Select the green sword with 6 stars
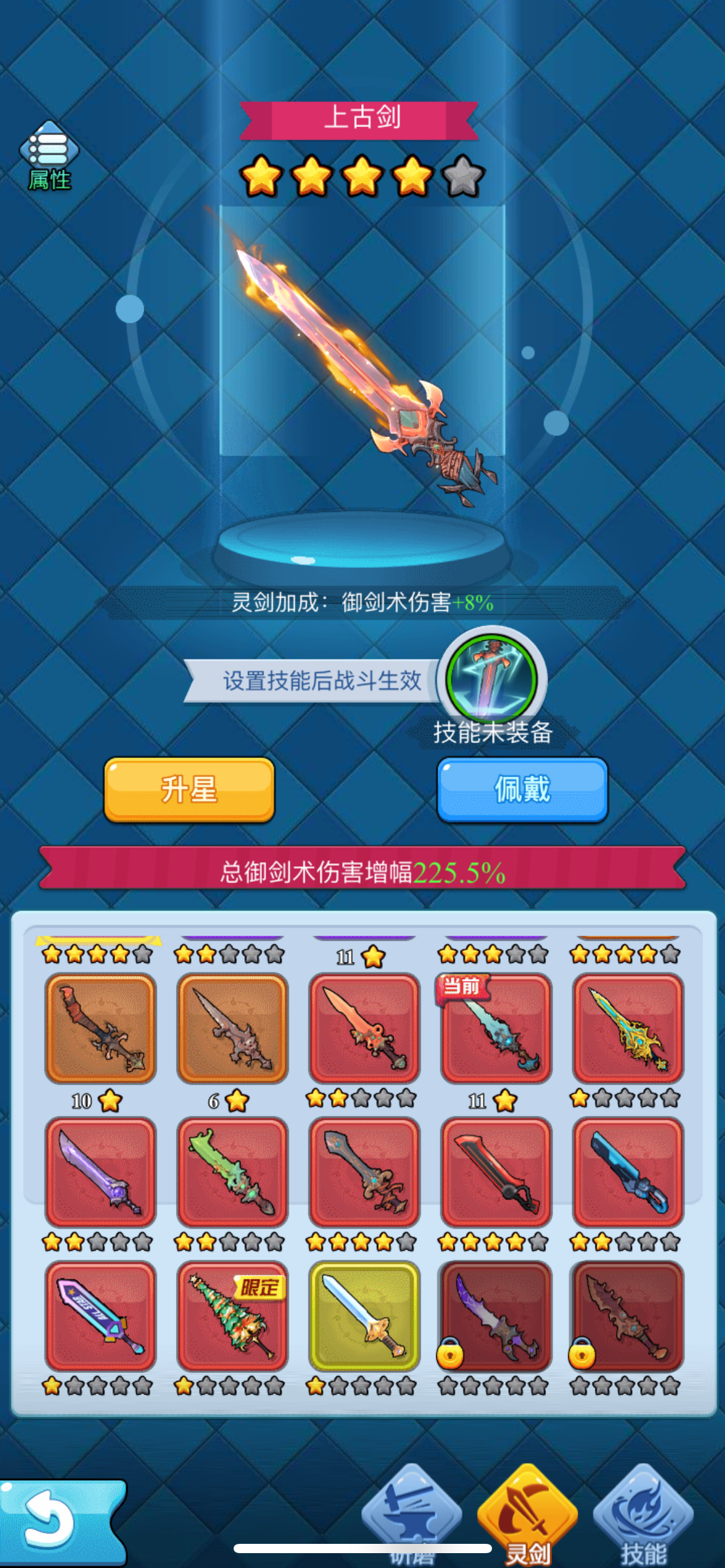Image resolution: width=725 pixels, height=1568 pixels. [x=232, y=1172]
